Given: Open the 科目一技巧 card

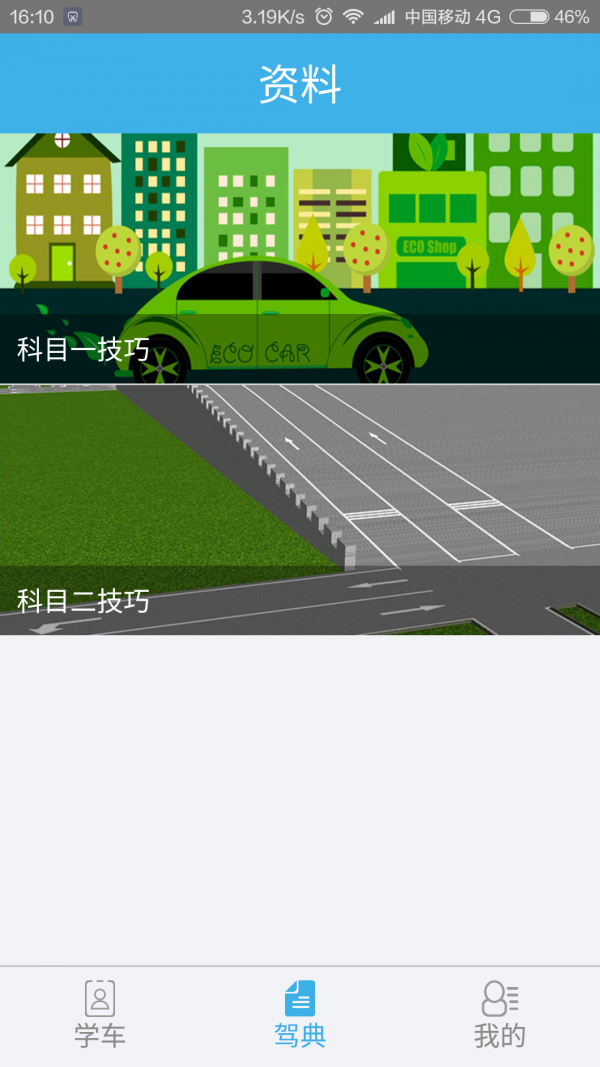Looking at the screenshot, I should coord(300,258).
